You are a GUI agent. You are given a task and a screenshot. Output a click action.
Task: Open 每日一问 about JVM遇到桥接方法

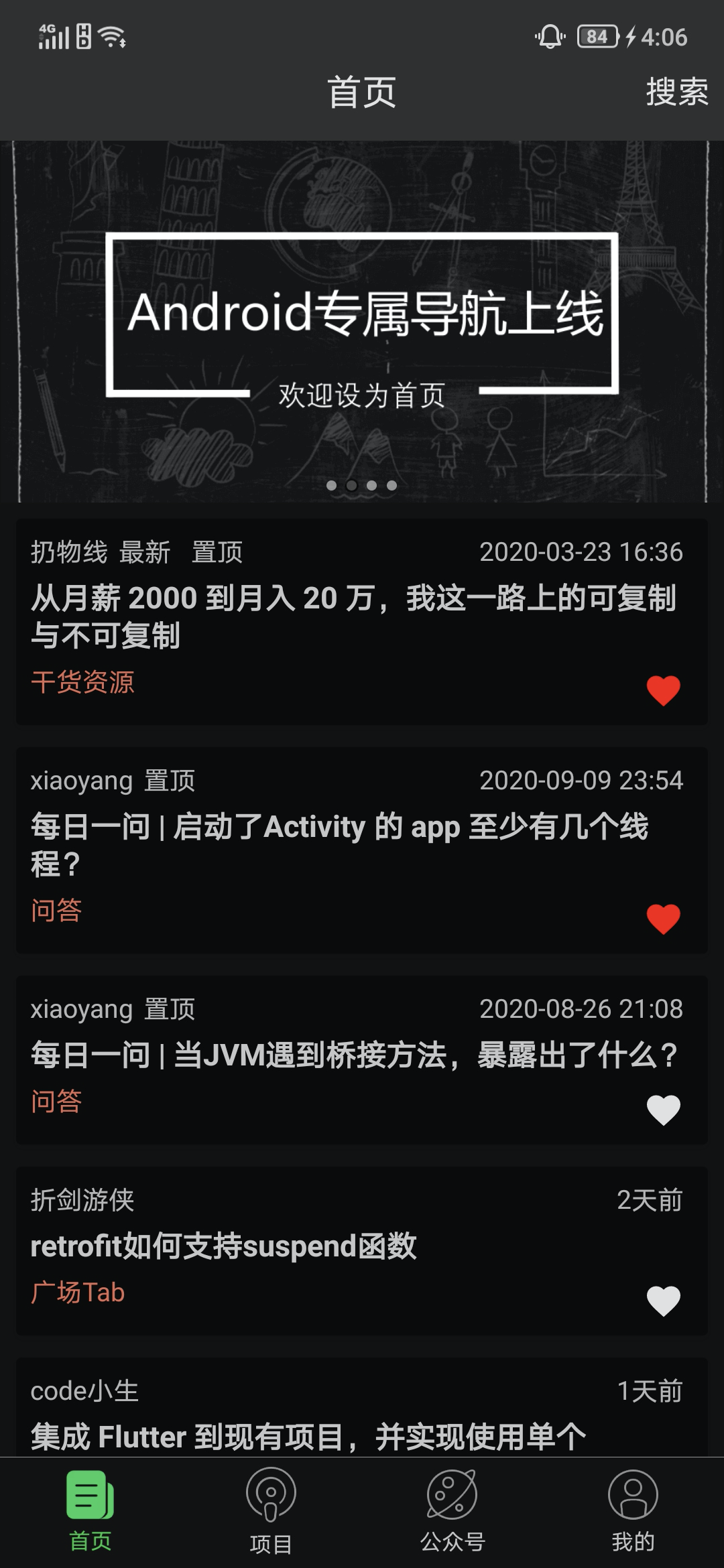(353, 1055)
